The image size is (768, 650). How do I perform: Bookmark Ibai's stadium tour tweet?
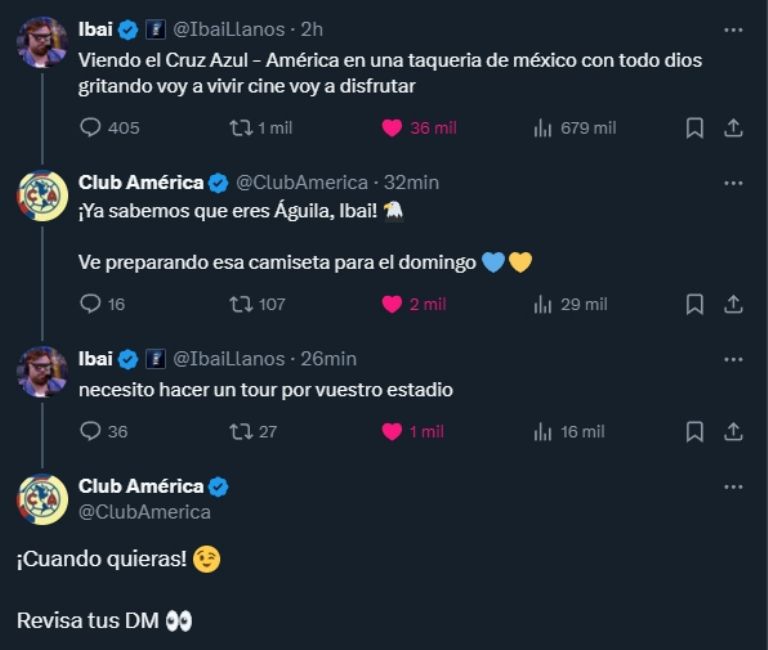point(694,432)
